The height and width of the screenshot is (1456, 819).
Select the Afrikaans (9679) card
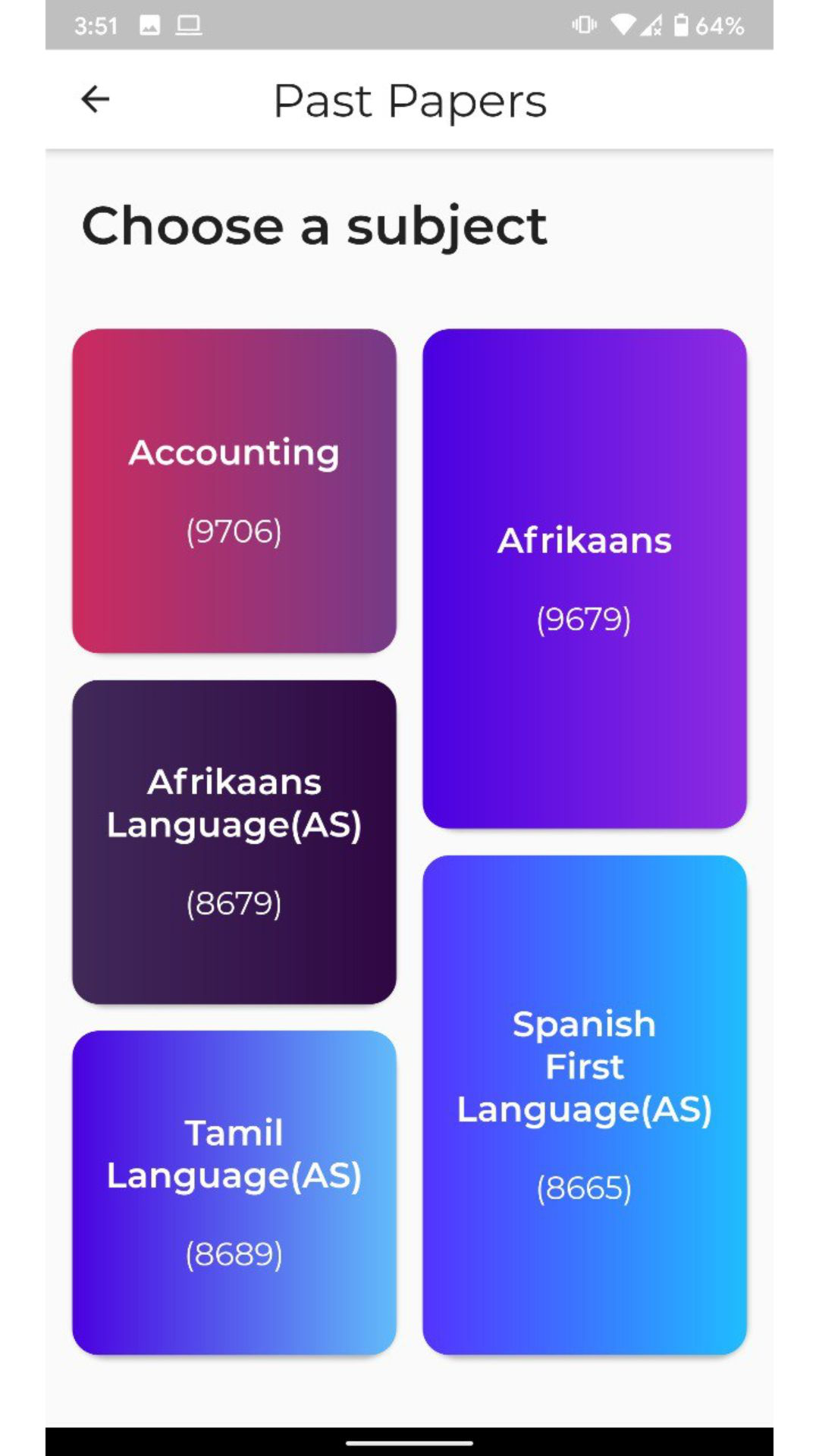coord(585,579)
